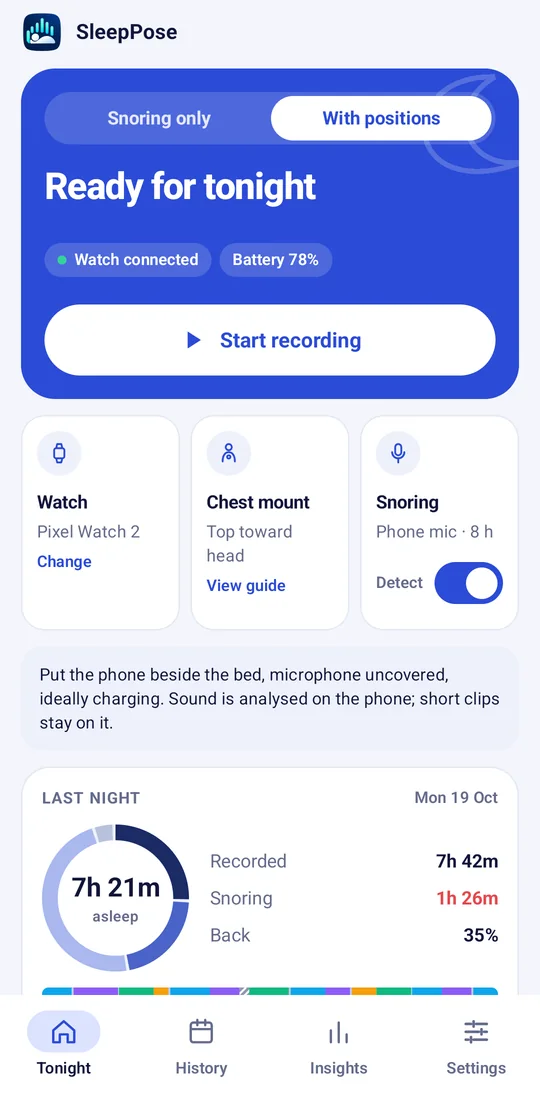This screenshot has height=1094, width=540.
Task: Toggle snoring detection off
Action: pyautogui.click(x=468, y=583)
